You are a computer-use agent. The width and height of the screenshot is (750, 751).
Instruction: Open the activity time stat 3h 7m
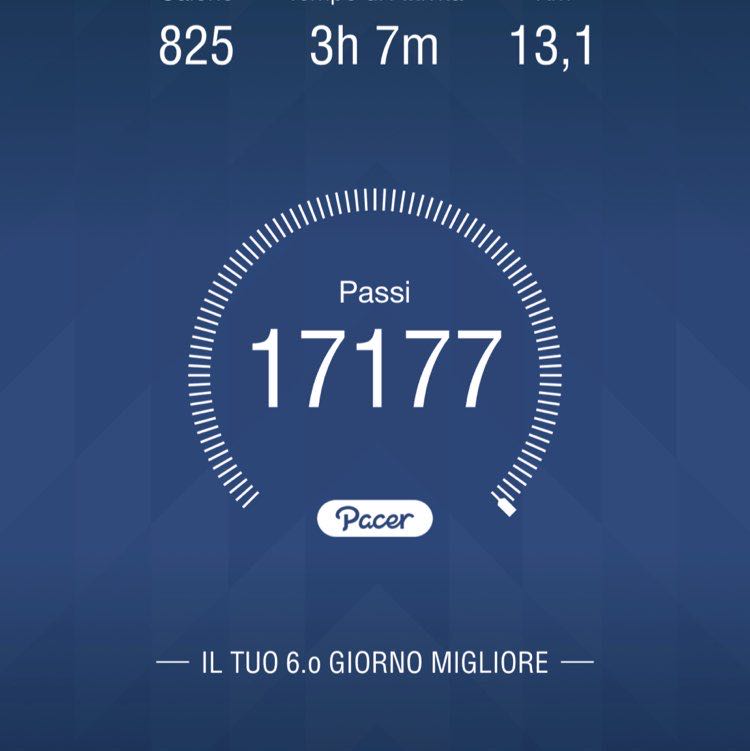click(x=373, y=44)
